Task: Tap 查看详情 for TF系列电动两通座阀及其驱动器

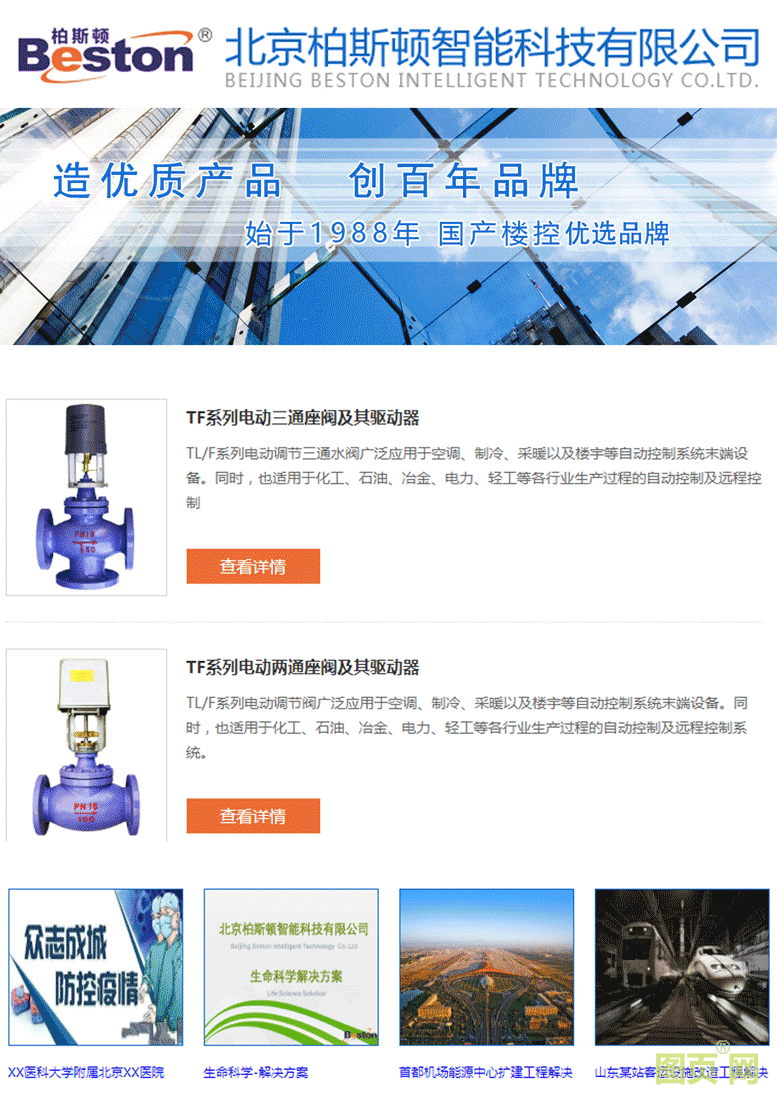Action: (x=253, y=816)
